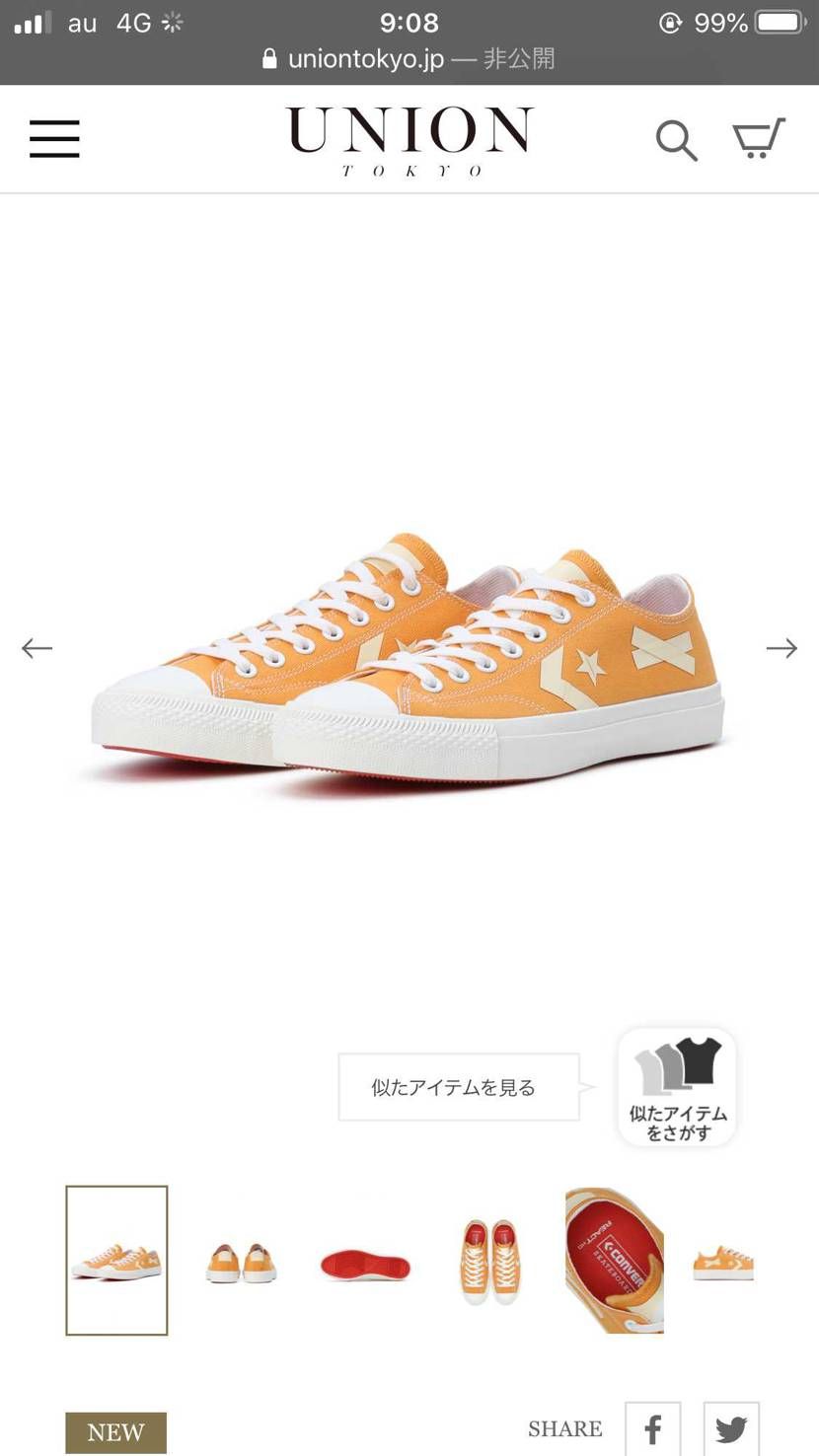Tap the UNION TOKYO logo
The width and height of the screenshot is (819, 1456).
point(408,138)
